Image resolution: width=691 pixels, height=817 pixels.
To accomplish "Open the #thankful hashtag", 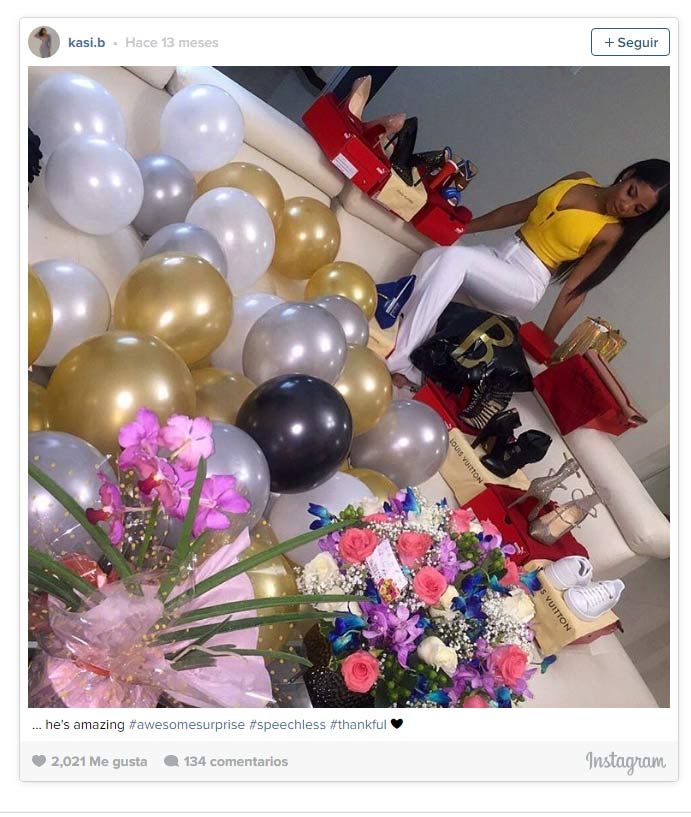I will [x=357, y=724].
